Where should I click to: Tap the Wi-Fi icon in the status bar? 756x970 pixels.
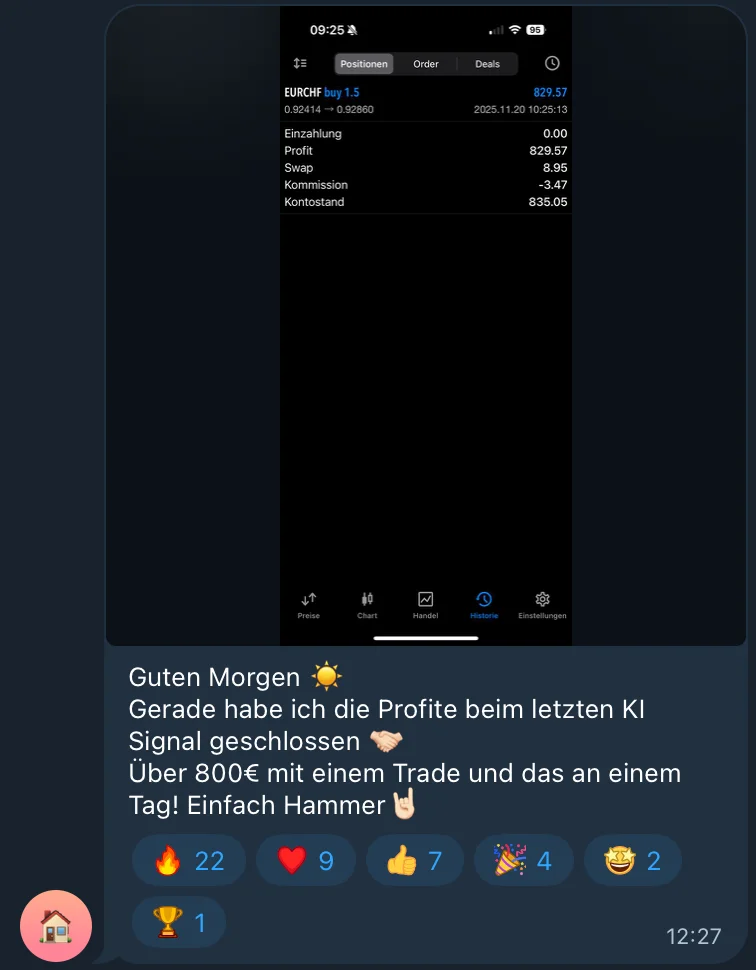coord(513,29)
